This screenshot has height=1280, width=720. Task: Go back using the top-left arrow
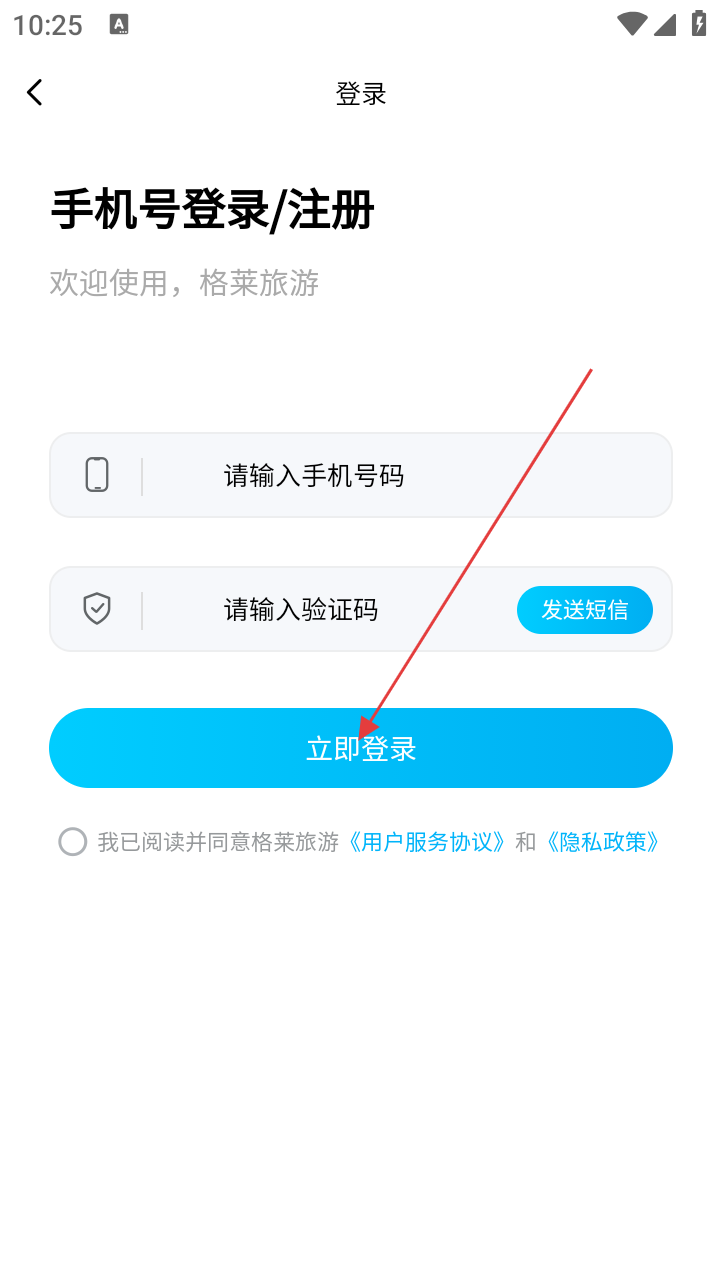click(35, 93)
